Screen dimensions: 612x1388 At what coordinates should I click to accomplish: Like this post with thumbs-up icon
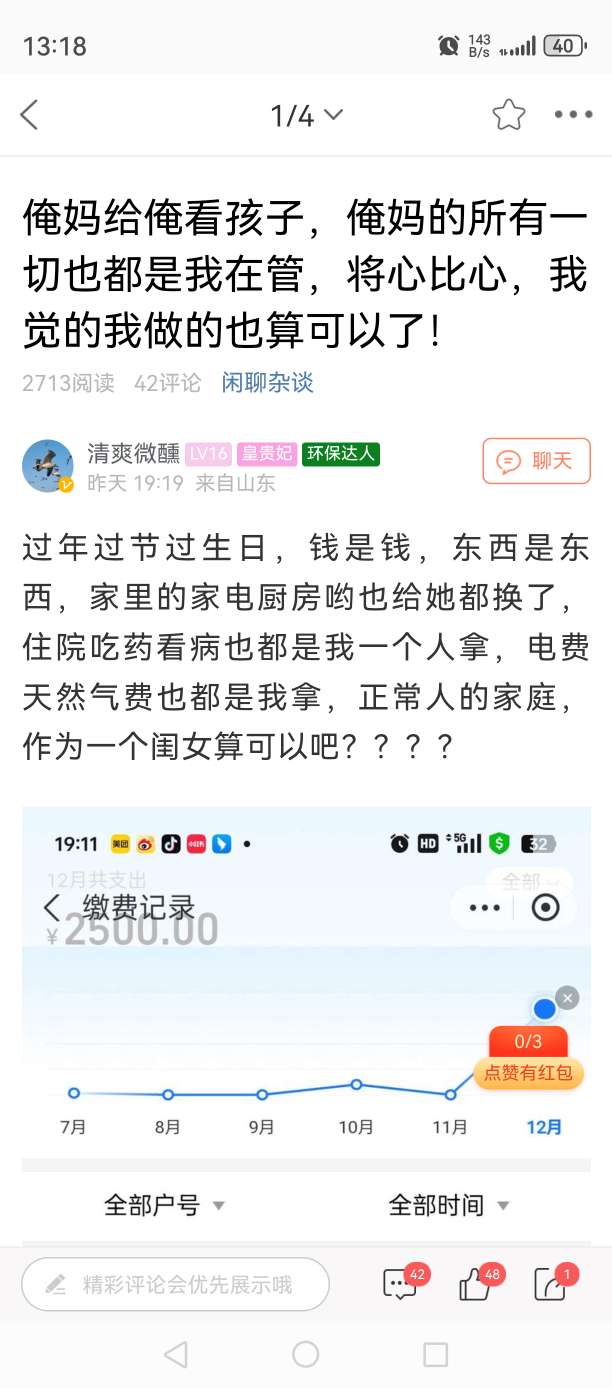coord(475,1284)
